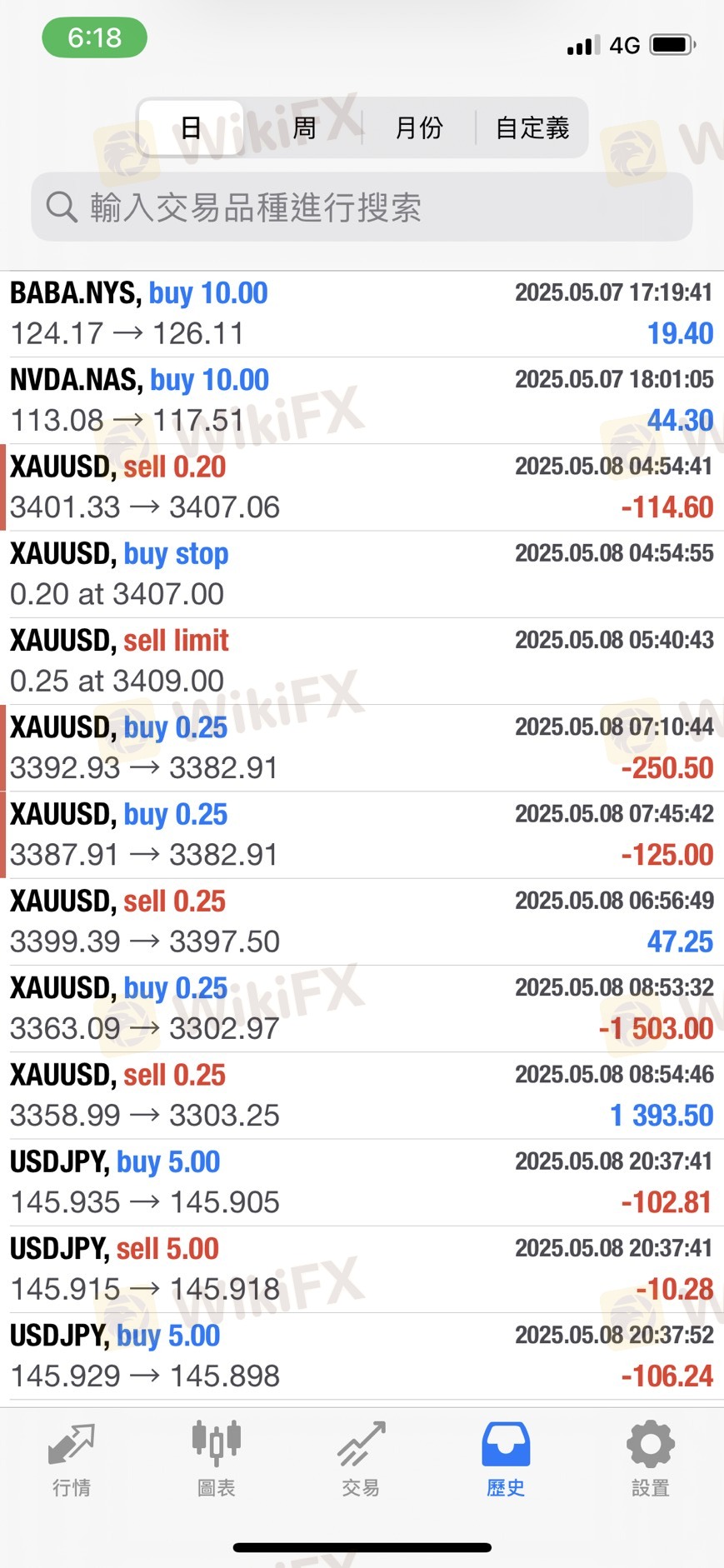View XAUUSD sell trade with 47.25 profit
The height and width of the screenshot is (1568, 724).
362,922
